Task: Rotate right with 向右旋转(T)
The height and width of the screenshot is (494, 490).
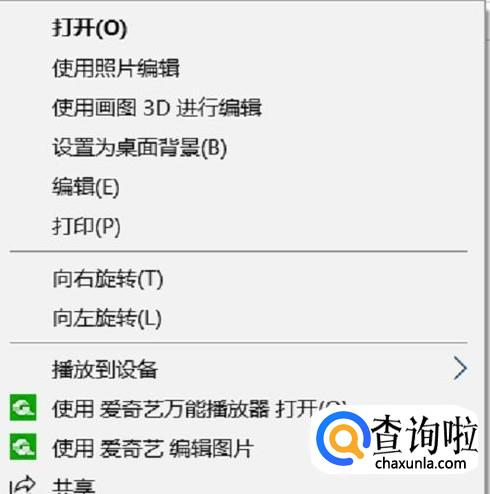Action: coord(108,279)
